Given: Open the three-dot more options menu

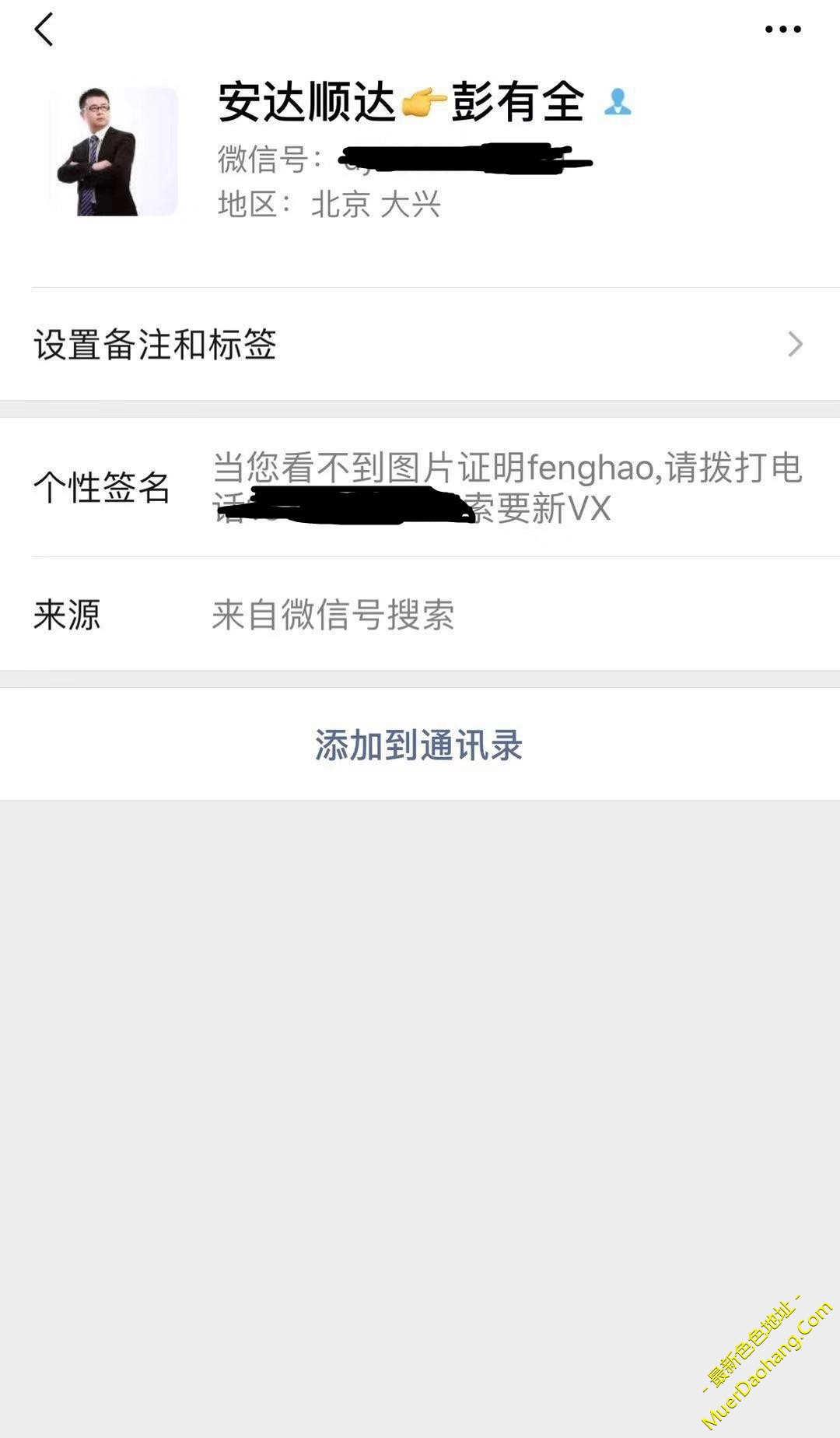Looking at the screenshot, I should coord(782,30).
